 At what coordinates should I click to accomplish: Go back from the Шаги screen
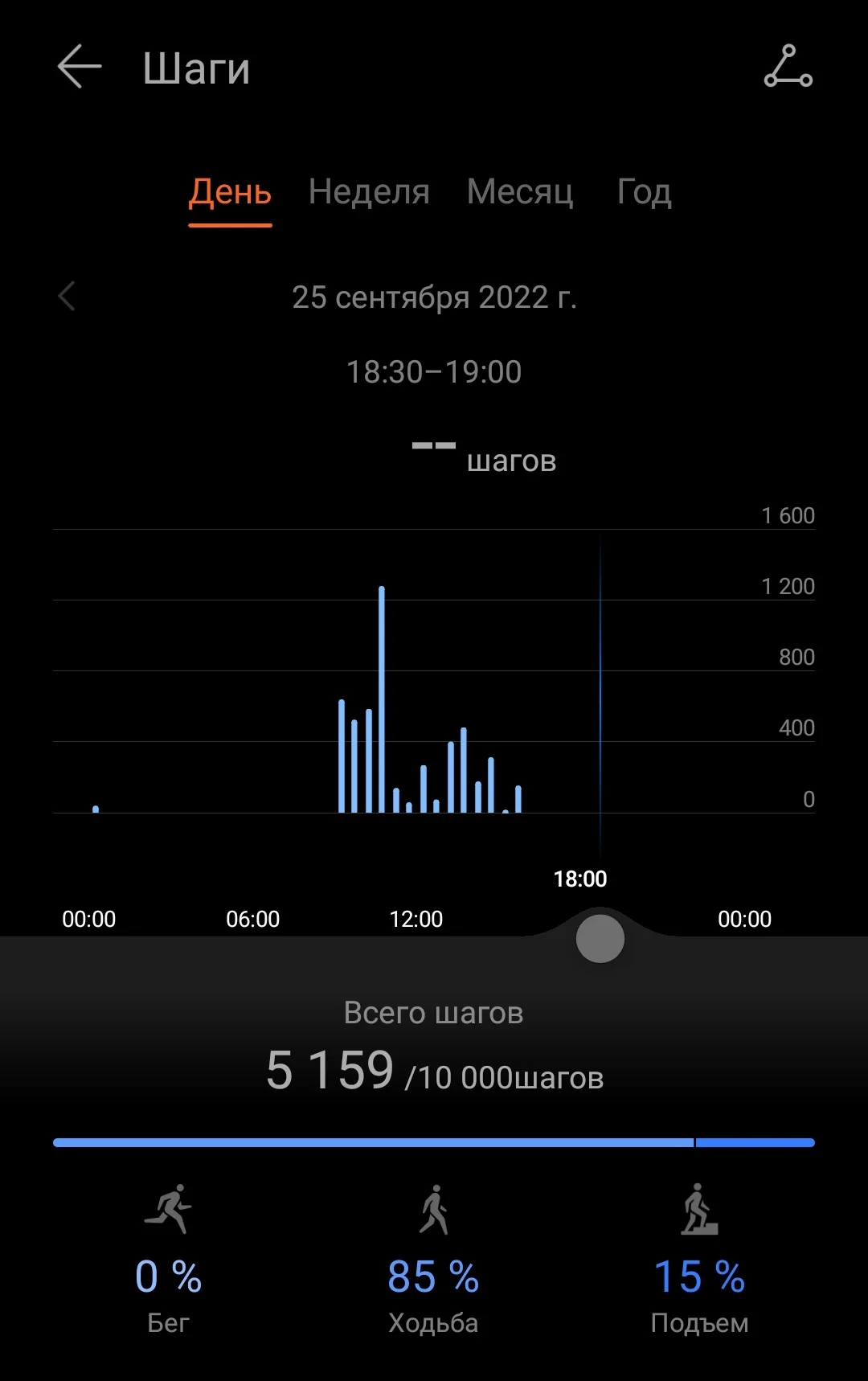(80, 67)
